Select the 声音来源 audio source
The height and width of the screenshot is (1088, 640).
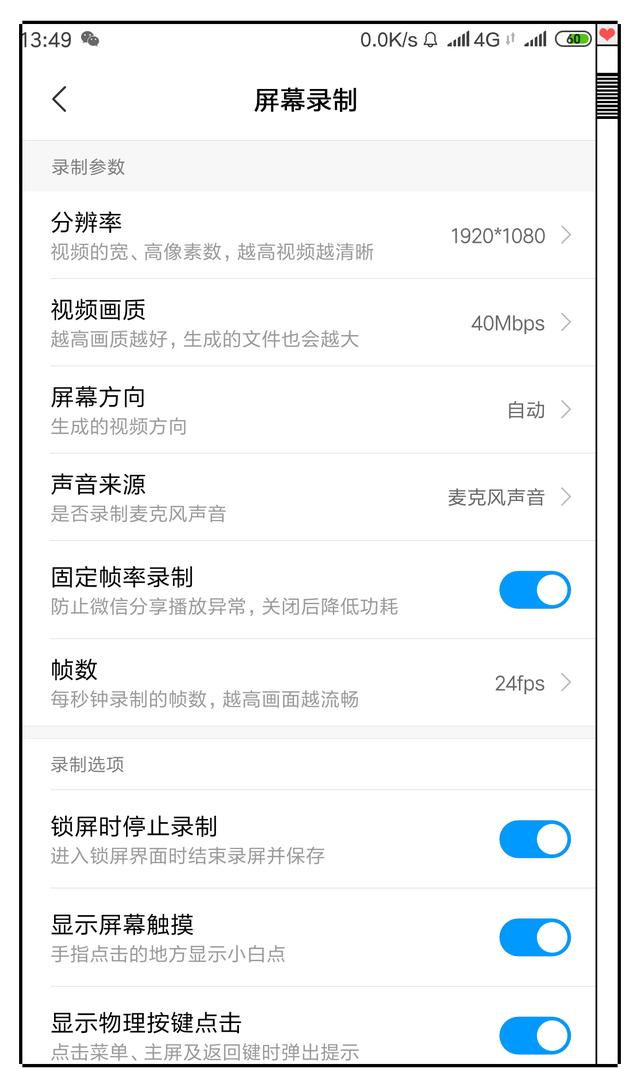310,497
